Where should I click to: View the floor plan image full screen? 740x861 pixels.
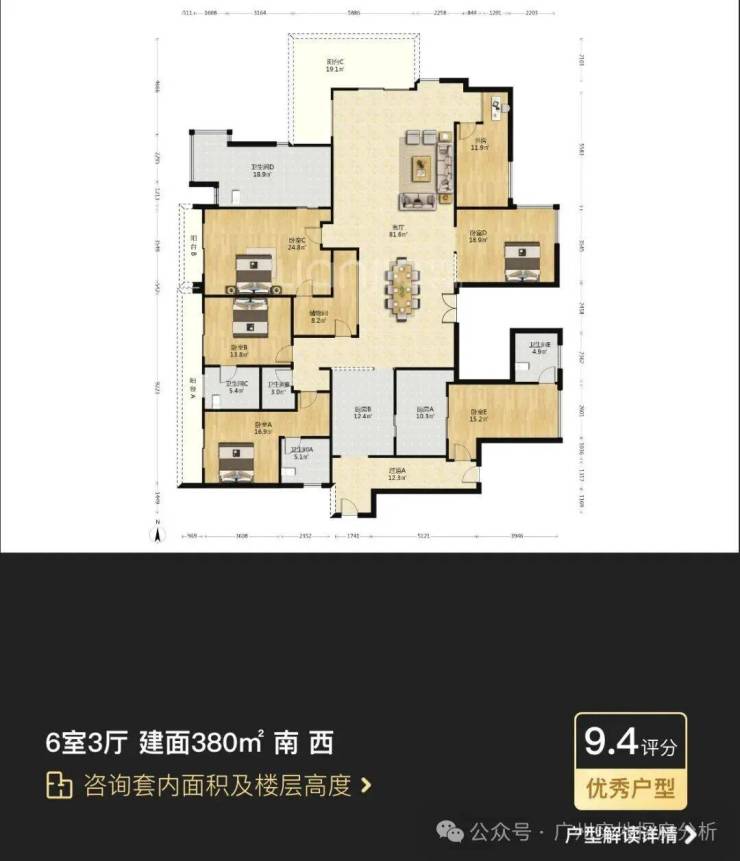(370, 275)
